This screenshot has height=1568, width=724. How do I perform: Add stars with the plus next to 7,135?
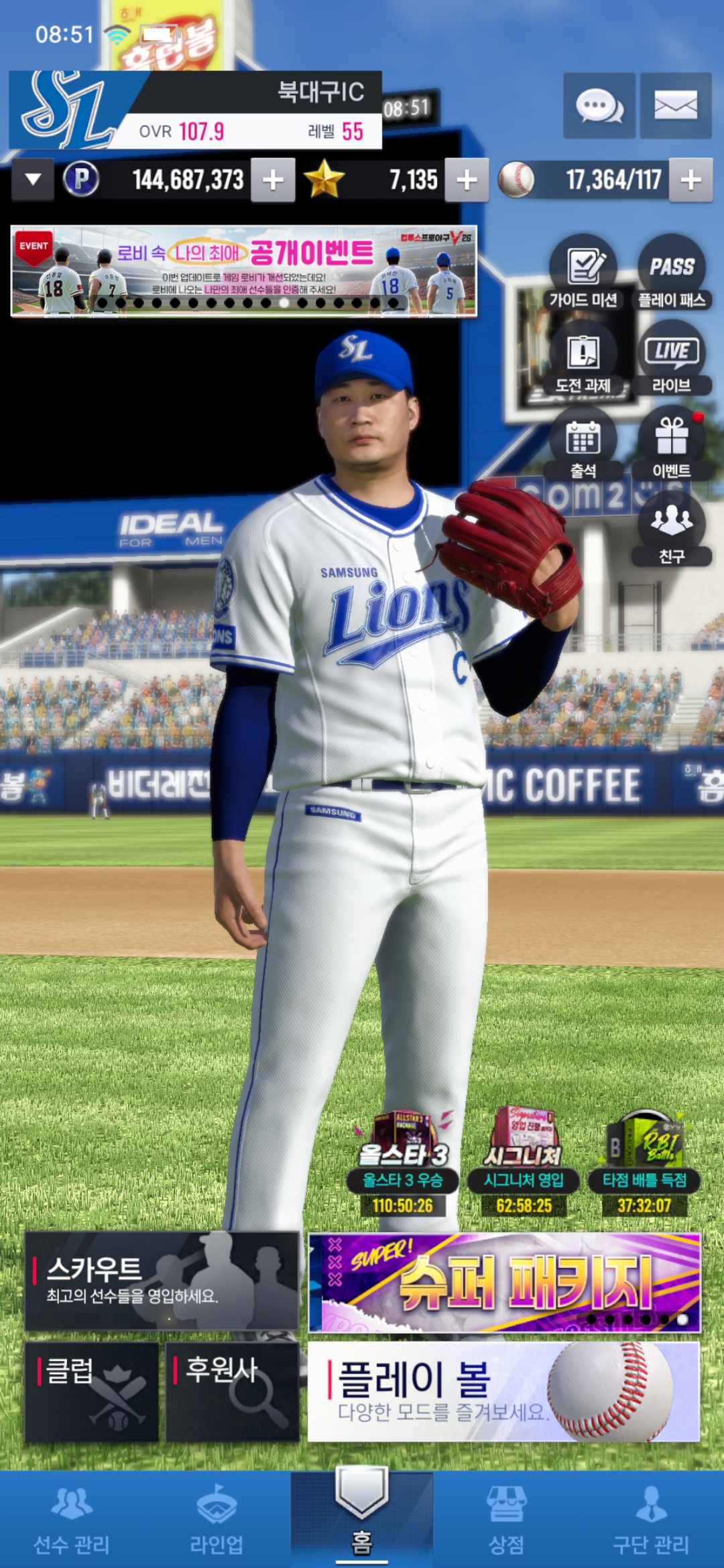pyautogui.click(x=467, y=180)
